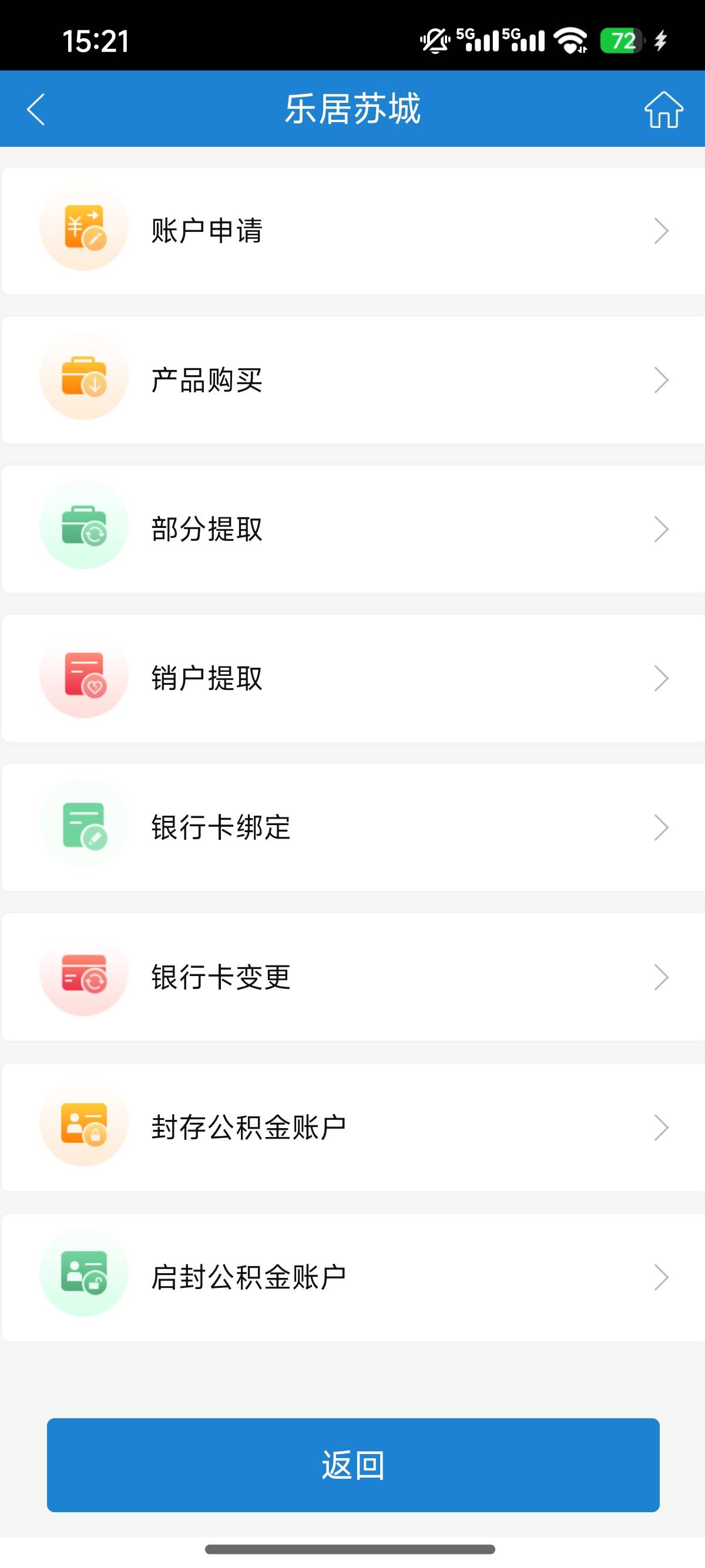This screenshot has width=705, height=1568.
Task: Select 银行卡变更 row
Action: pos(353,977)
